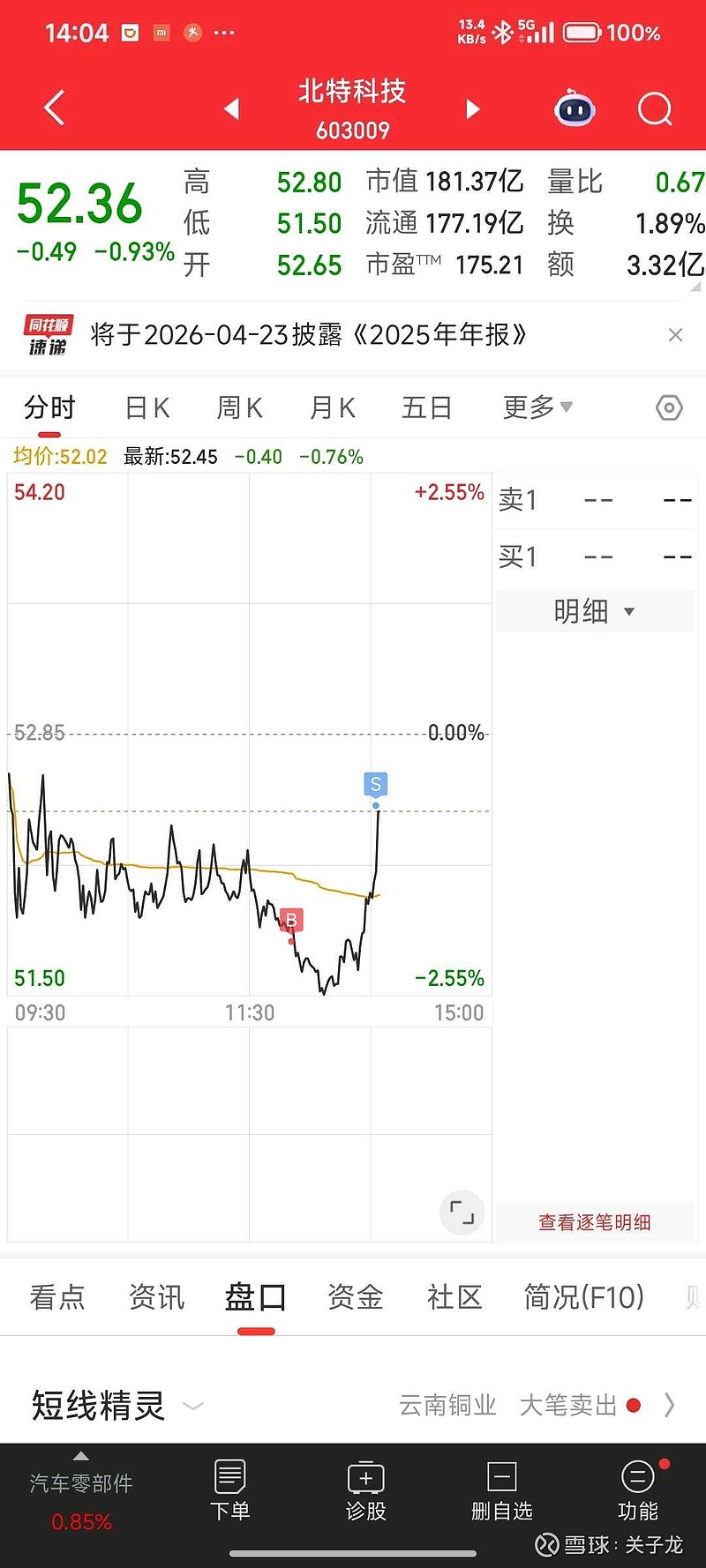Image resolution: width=706 pixels, height=1568 pixels.
Task: Switch to next stock with right arrow
Action: [472, 108]
